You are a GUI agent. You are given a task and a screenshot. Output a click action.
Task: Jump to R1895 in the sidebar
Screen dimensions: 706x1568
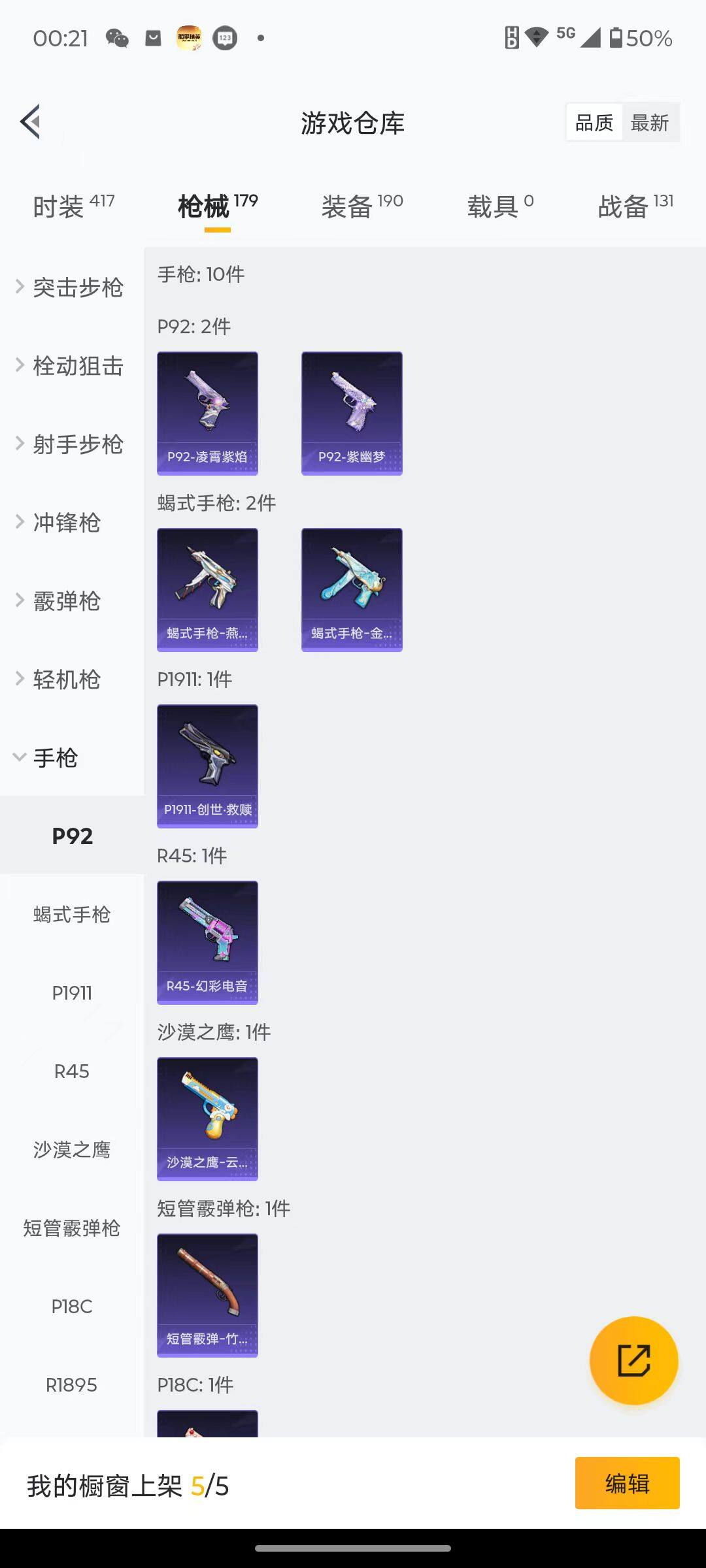[x=72, y=1385]
